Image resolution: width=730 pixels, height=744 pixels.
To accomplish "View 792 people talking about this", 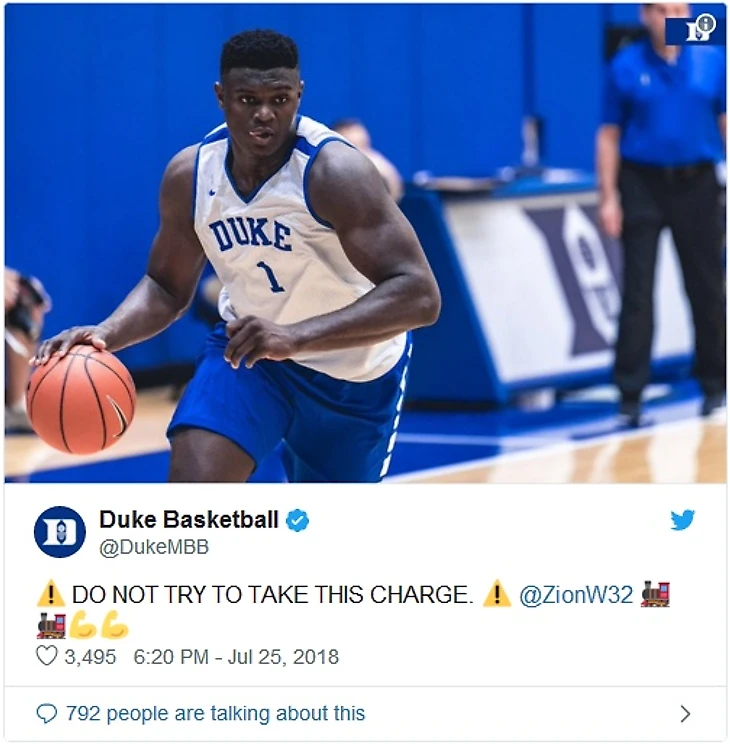I will pyautogui.click(x=215, y=713).
